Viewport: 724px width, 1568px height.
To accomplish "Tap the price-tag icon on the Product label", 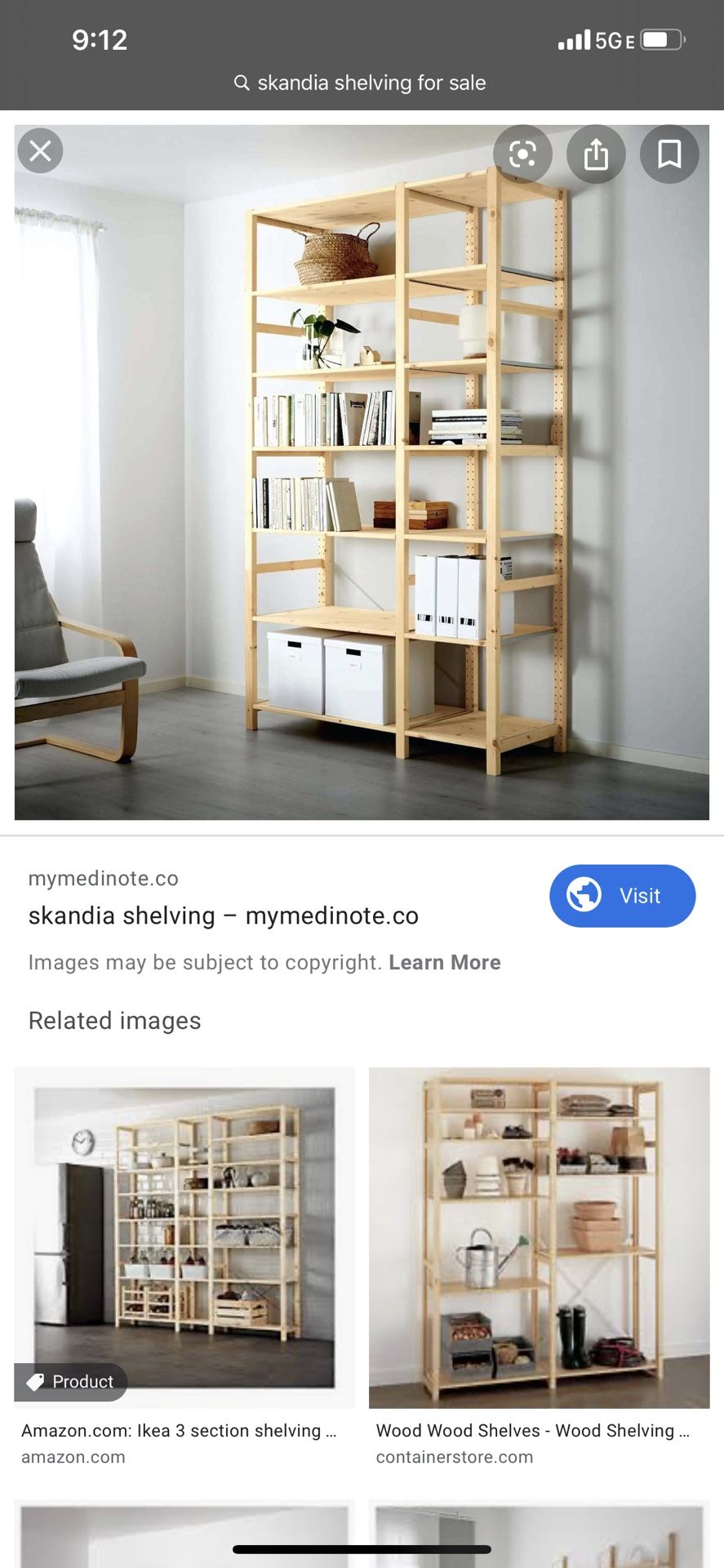I will 36,1382.
